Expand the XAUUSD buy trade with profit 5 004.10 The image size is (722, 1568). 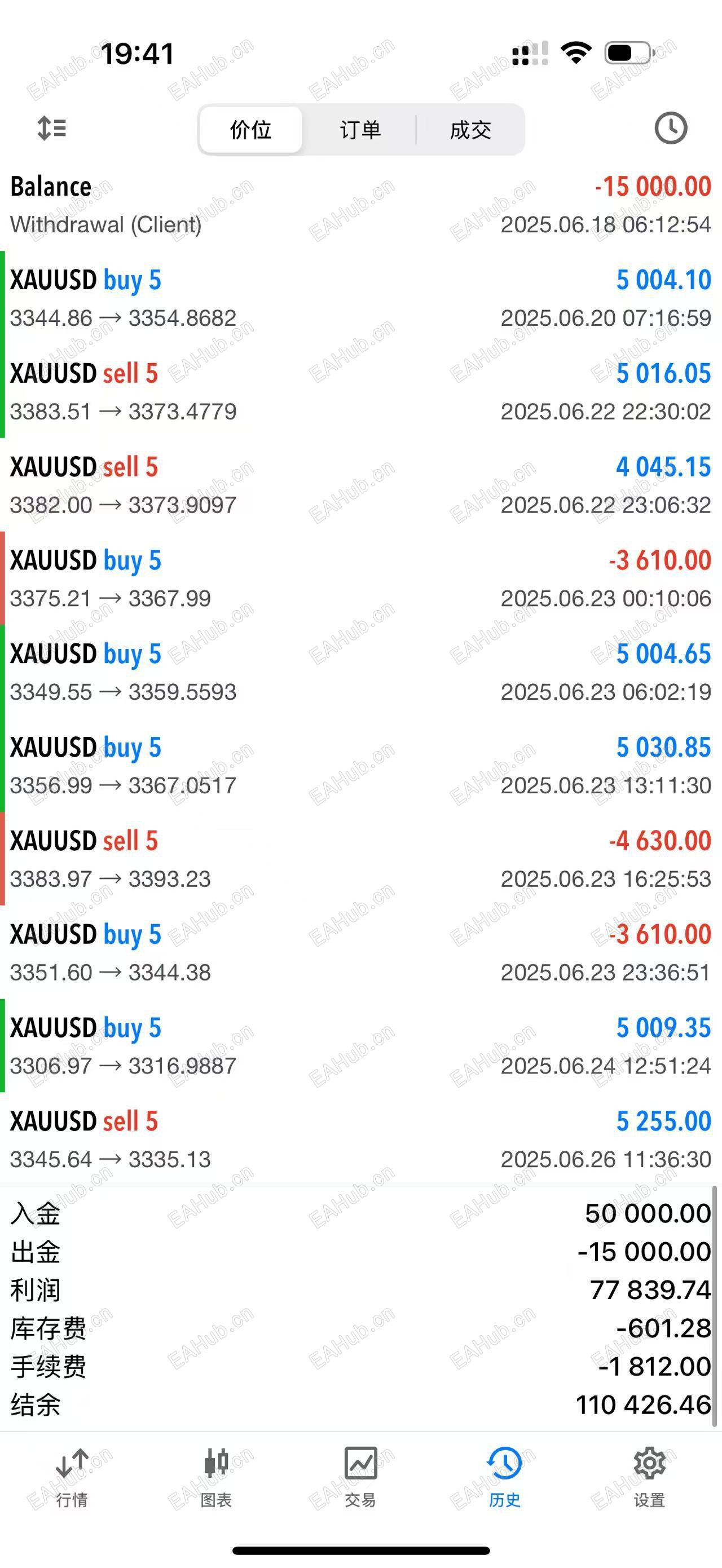(360, 298)
